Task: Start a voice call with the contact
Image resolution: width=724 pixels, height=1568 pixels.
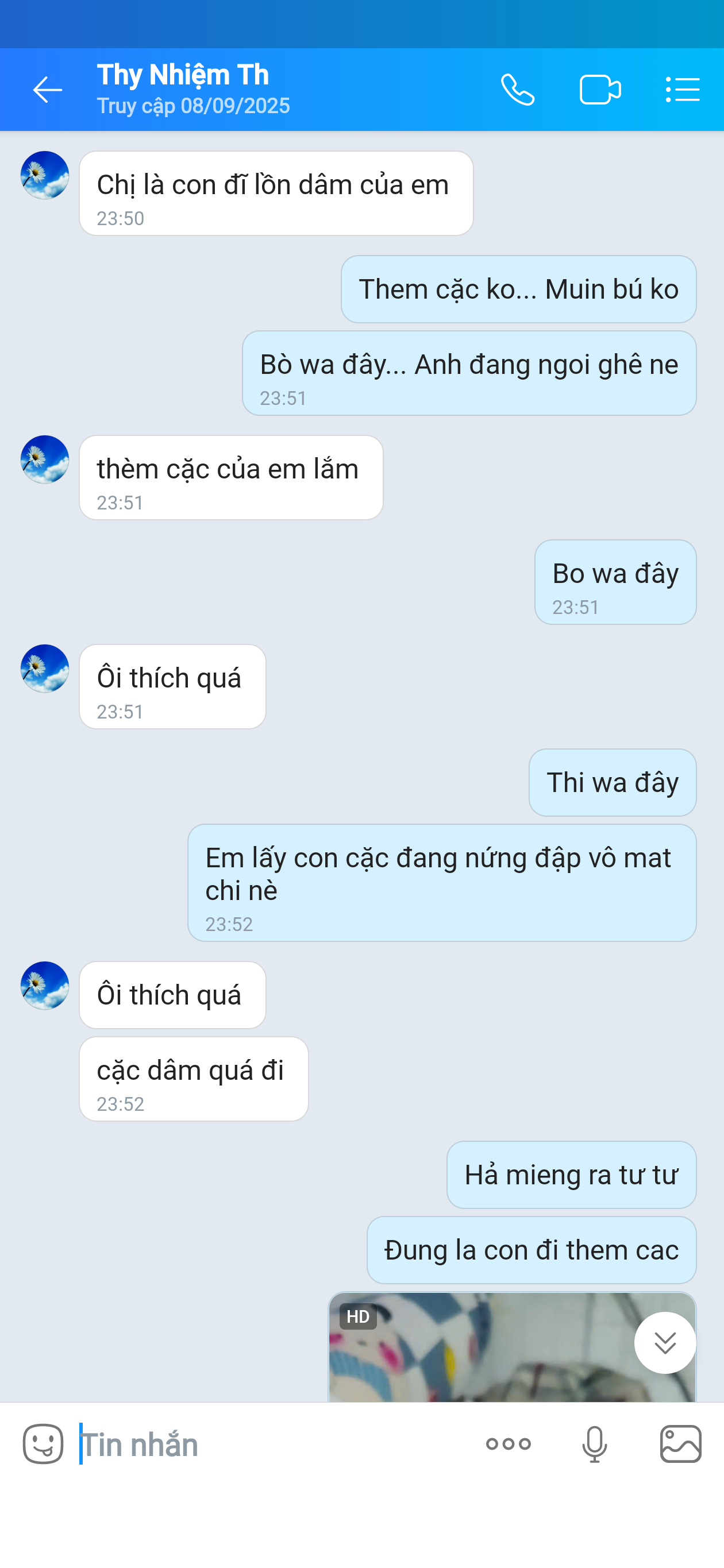Action: pyautogui.click(x=518, y=90)
